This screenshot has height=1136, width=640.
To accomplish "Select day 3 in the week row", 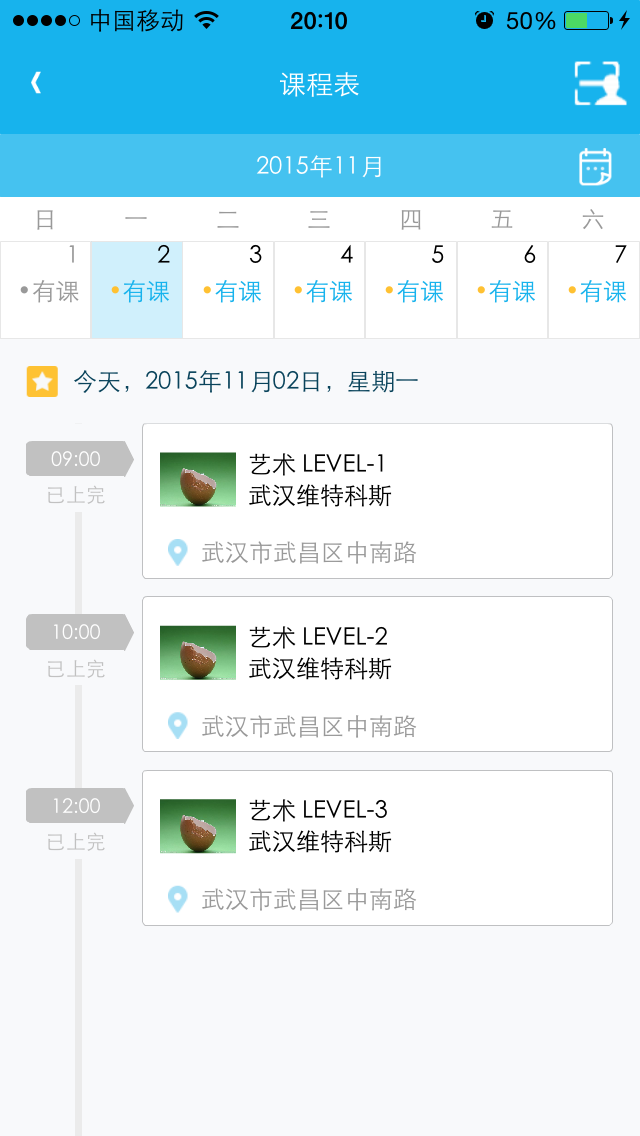I will point(228,289).
